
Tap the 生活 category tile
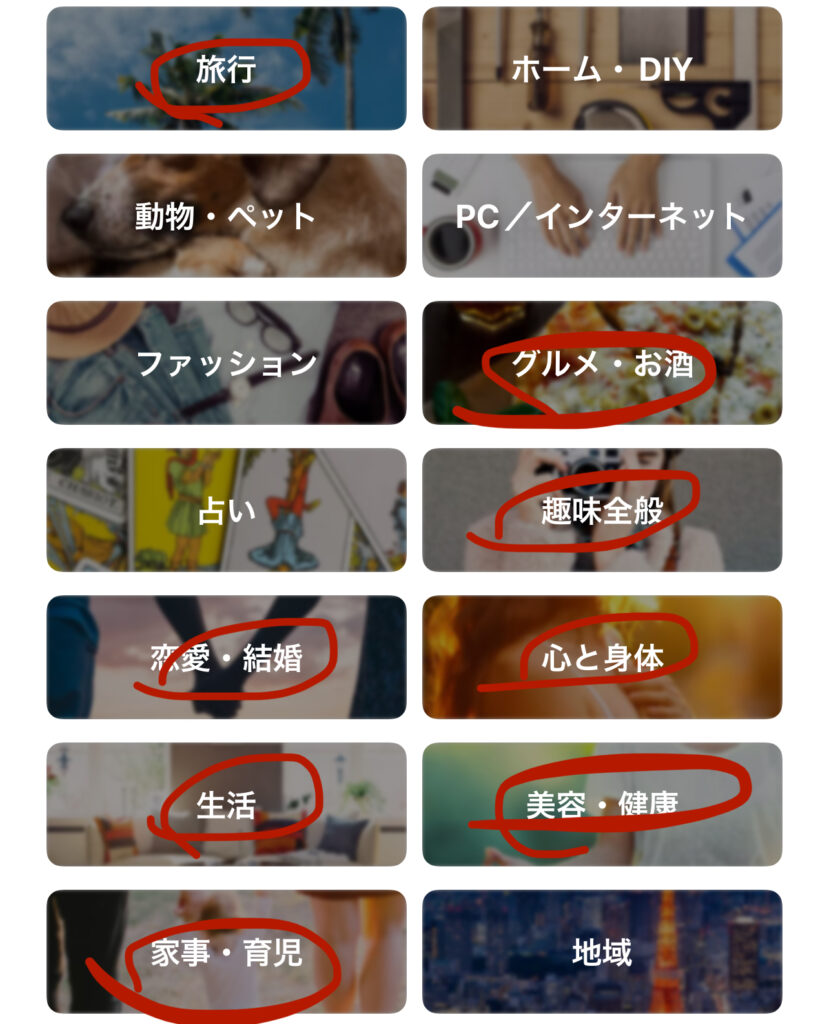click(x=226, y=805)
